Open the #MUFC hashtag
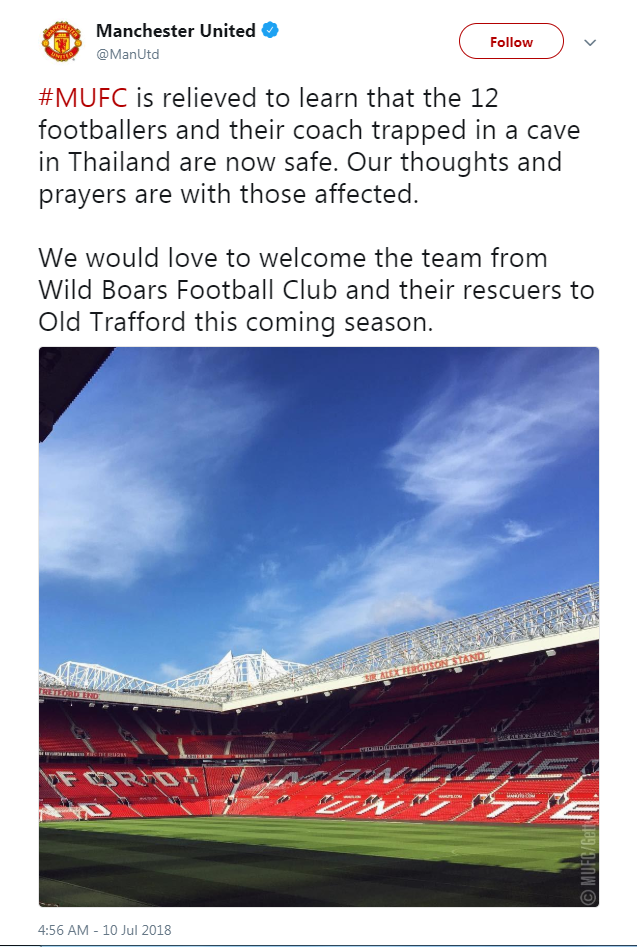 click(83, 100)
